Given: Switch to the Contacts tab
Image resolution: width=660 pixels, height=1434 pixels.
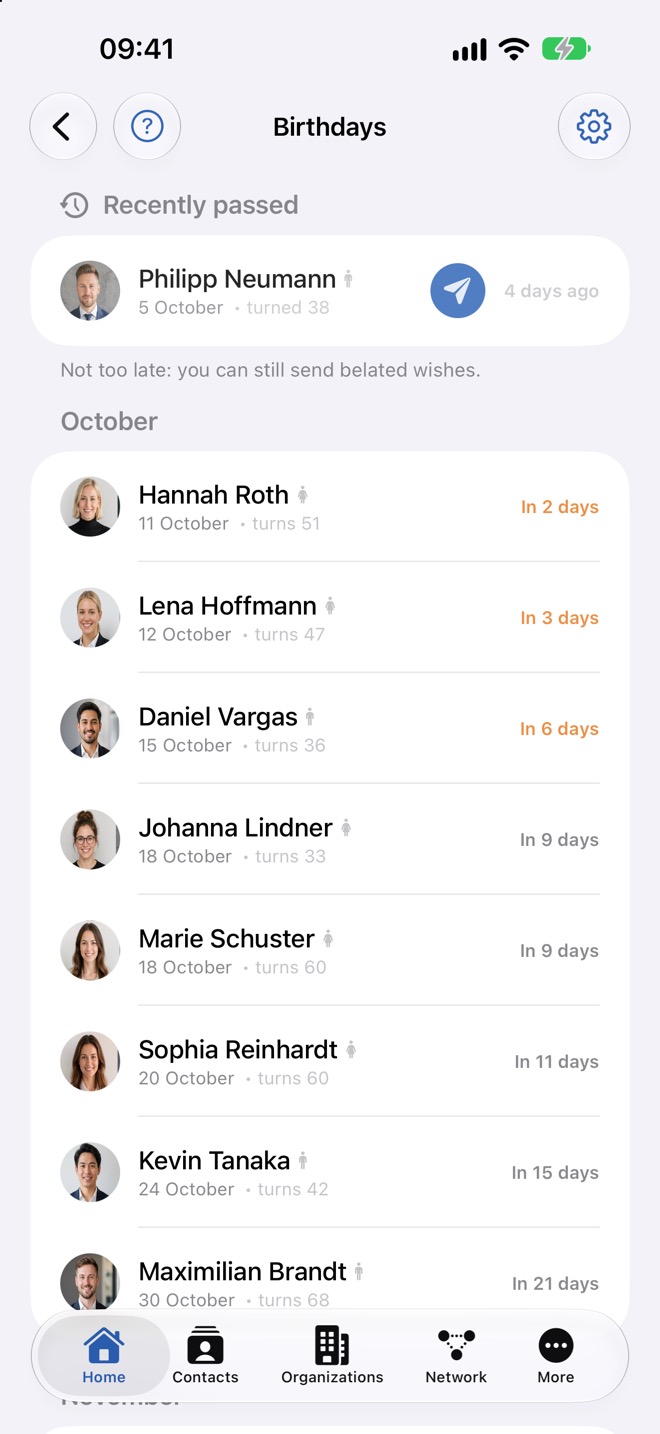Looking at the screenshot, I should [x=205, y=1356].
